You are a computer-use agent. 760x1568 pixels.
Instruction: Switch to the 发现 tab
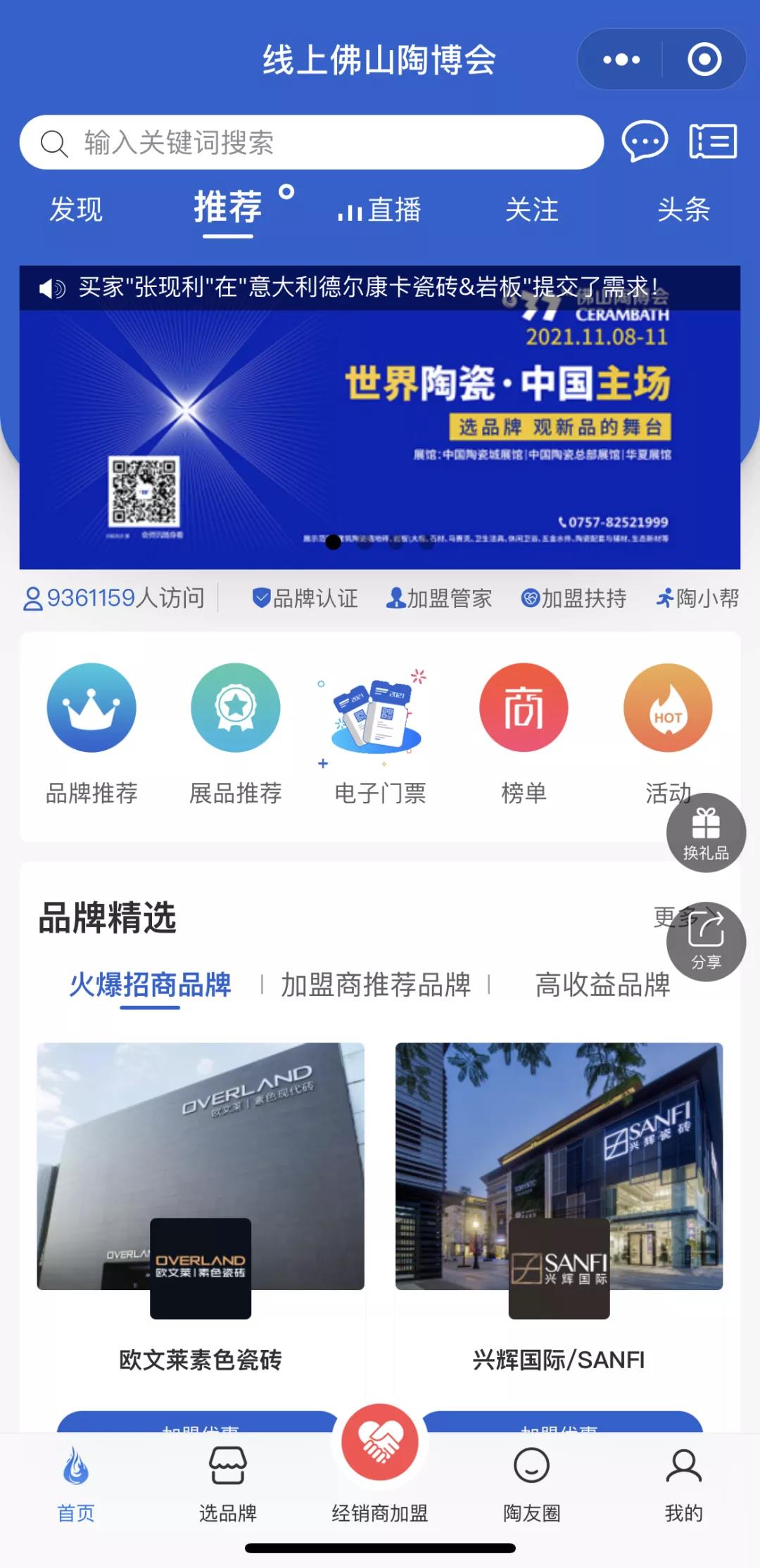click(x=76, y=210)
